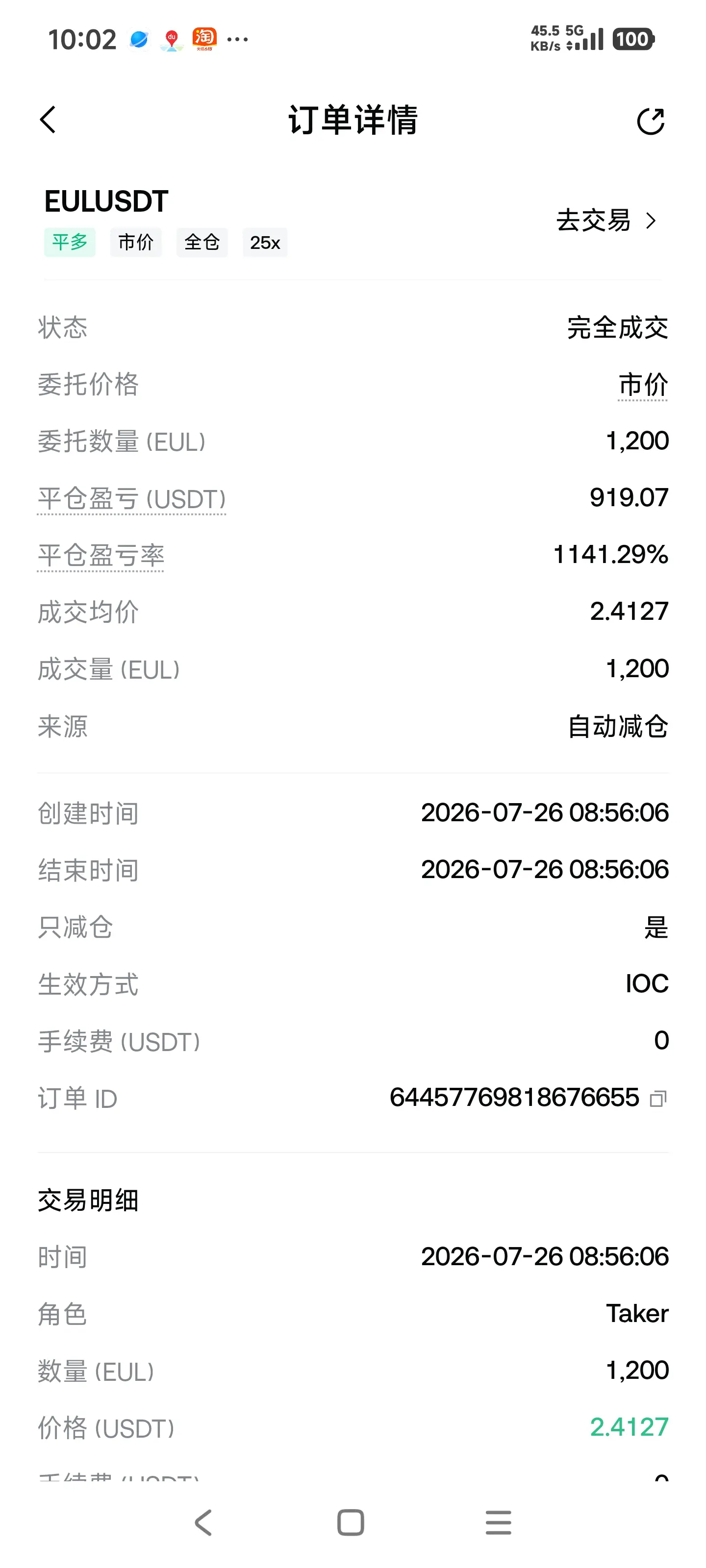Show explanation for 平仓盈亏 (USDT)
706x1568 pixels.
click(131, 499)
